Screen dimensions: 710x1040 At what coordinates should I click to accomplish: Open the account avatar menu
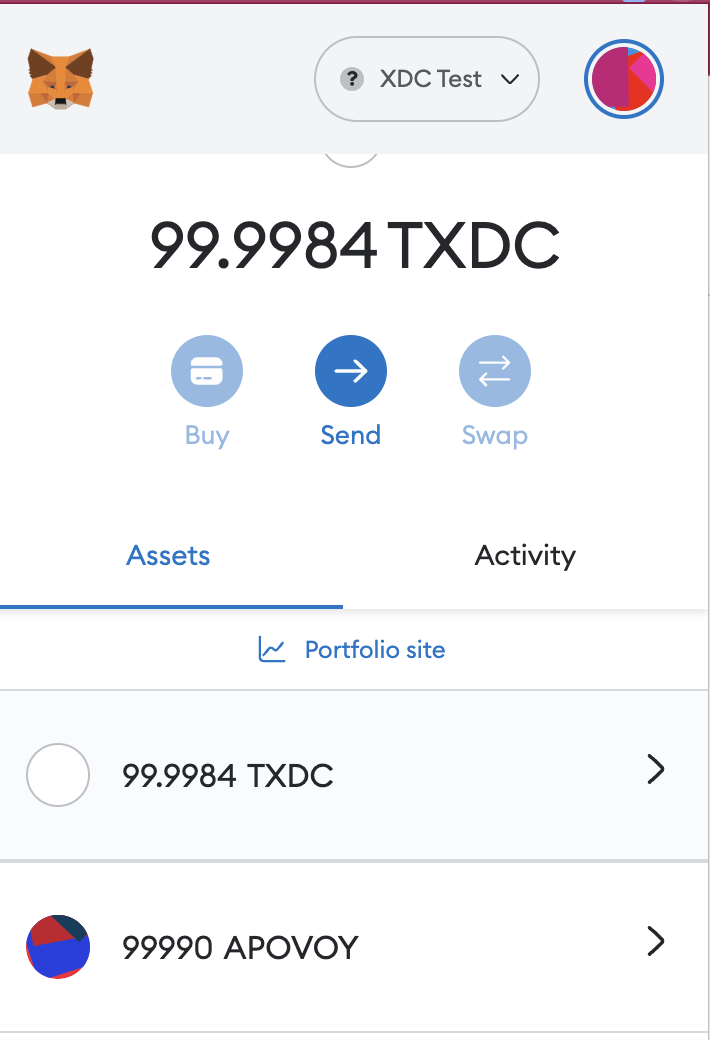click(624, 79)
